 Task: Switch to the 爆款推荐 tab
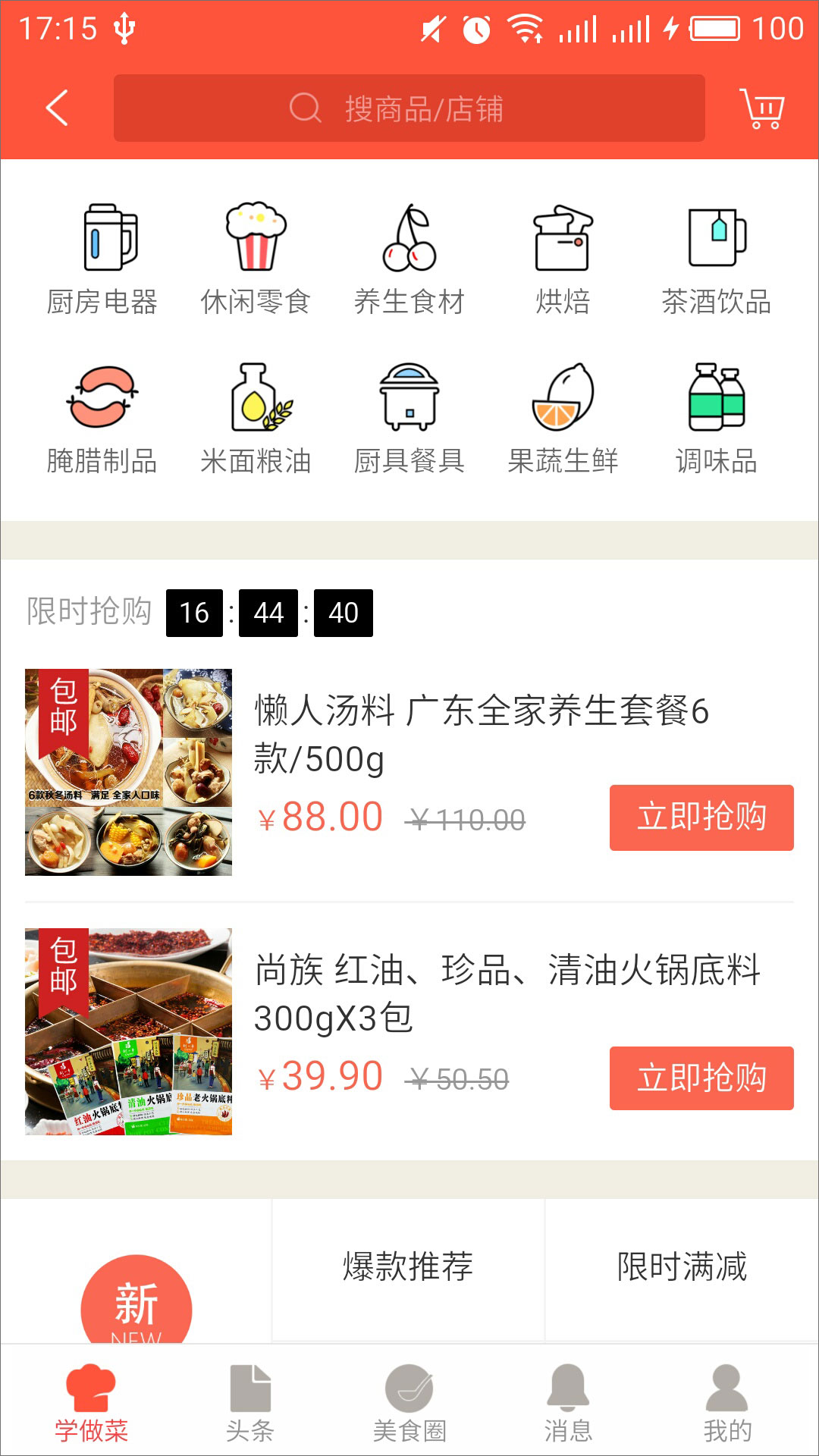point(407,1263)
